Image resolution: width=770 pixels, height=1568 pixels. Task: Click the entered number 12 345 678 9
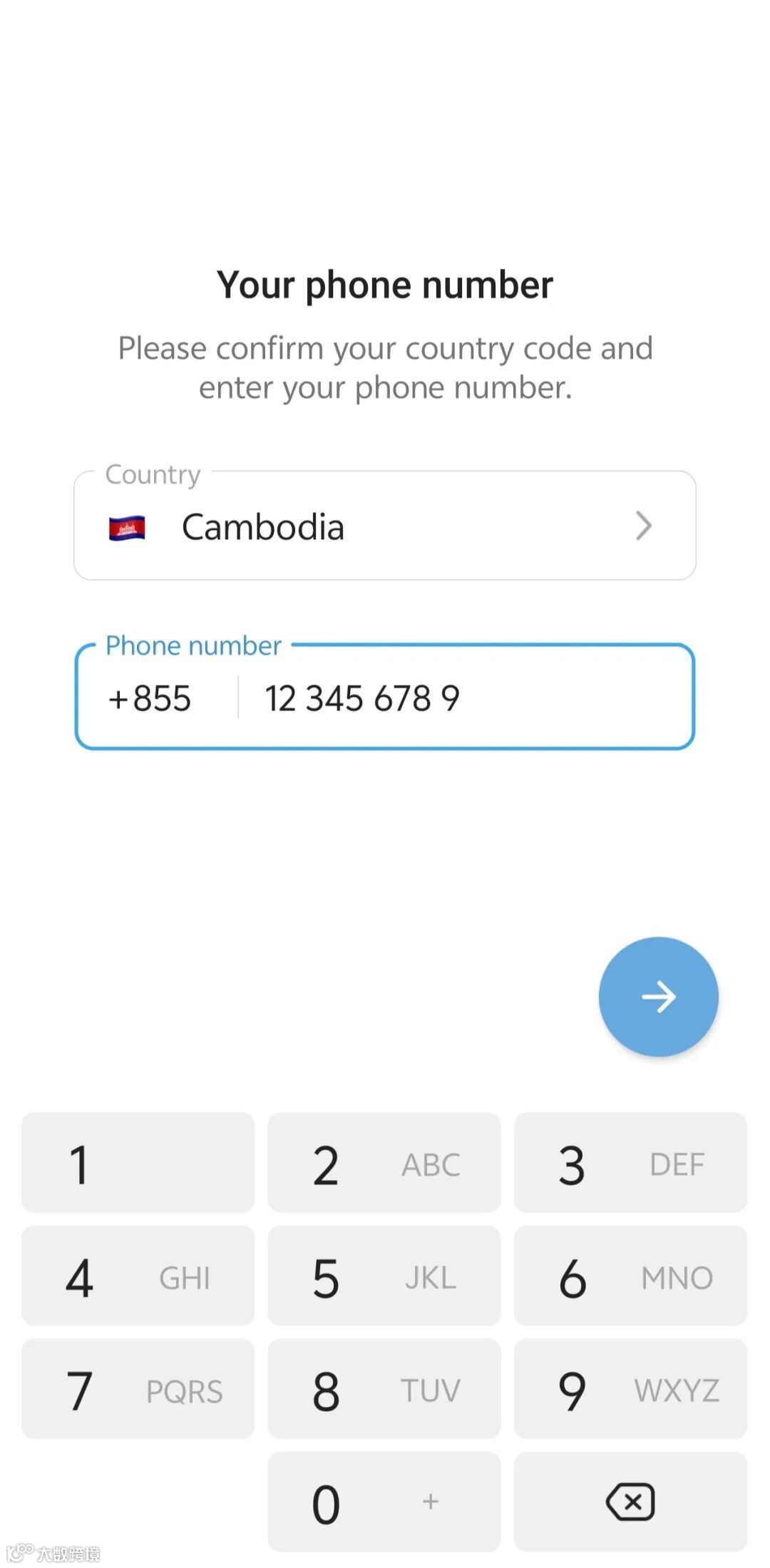pos(361,698)
